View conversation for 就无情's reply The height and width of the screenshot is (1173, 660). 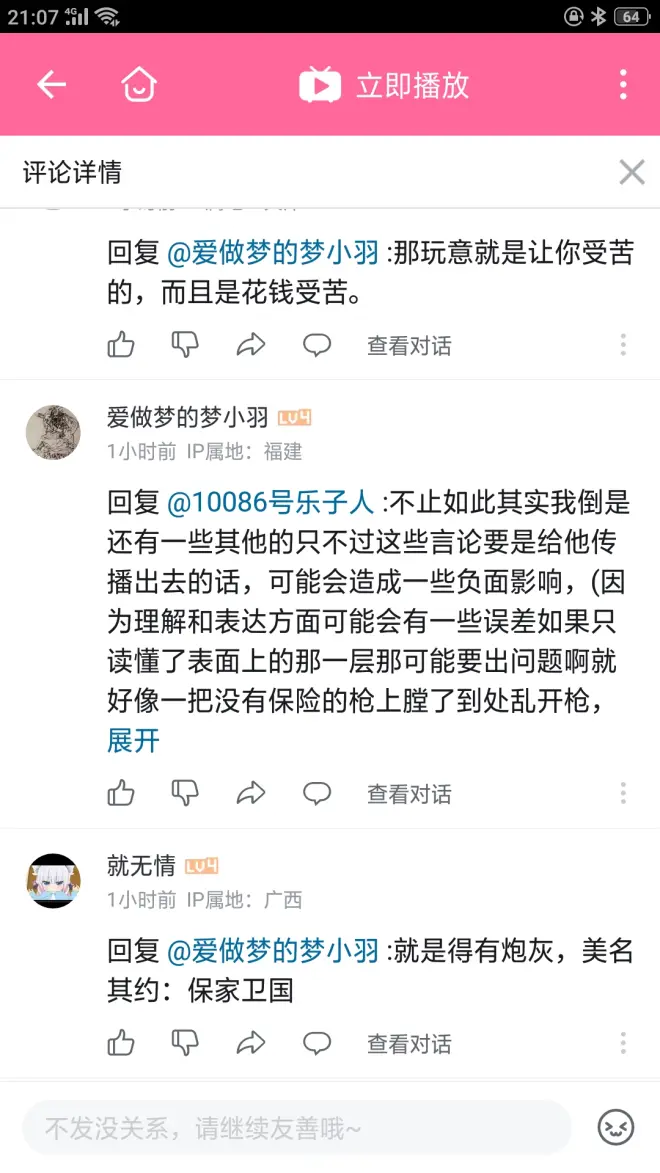tap(409, 1044)
